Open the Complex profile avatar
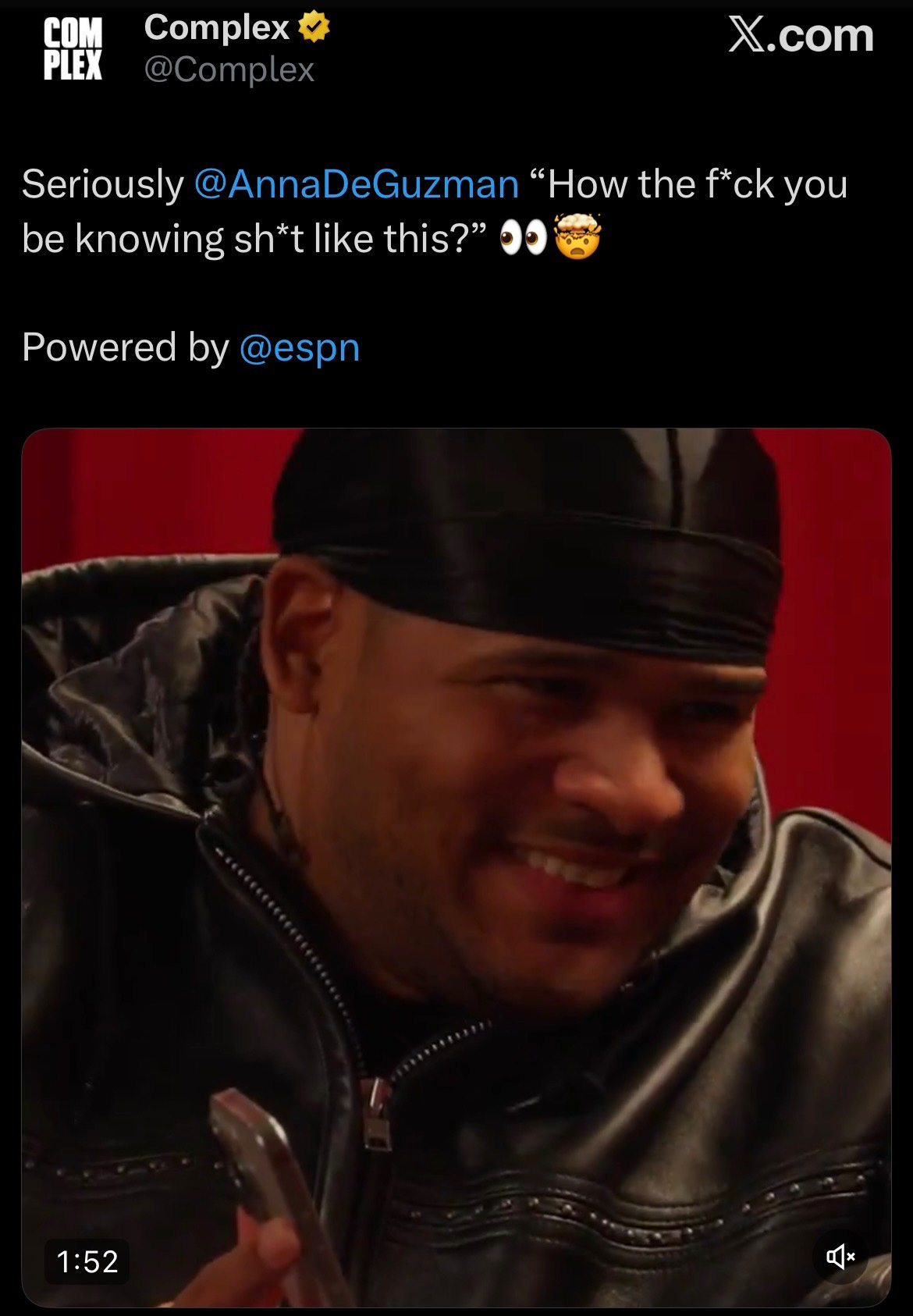 (73, 48)
